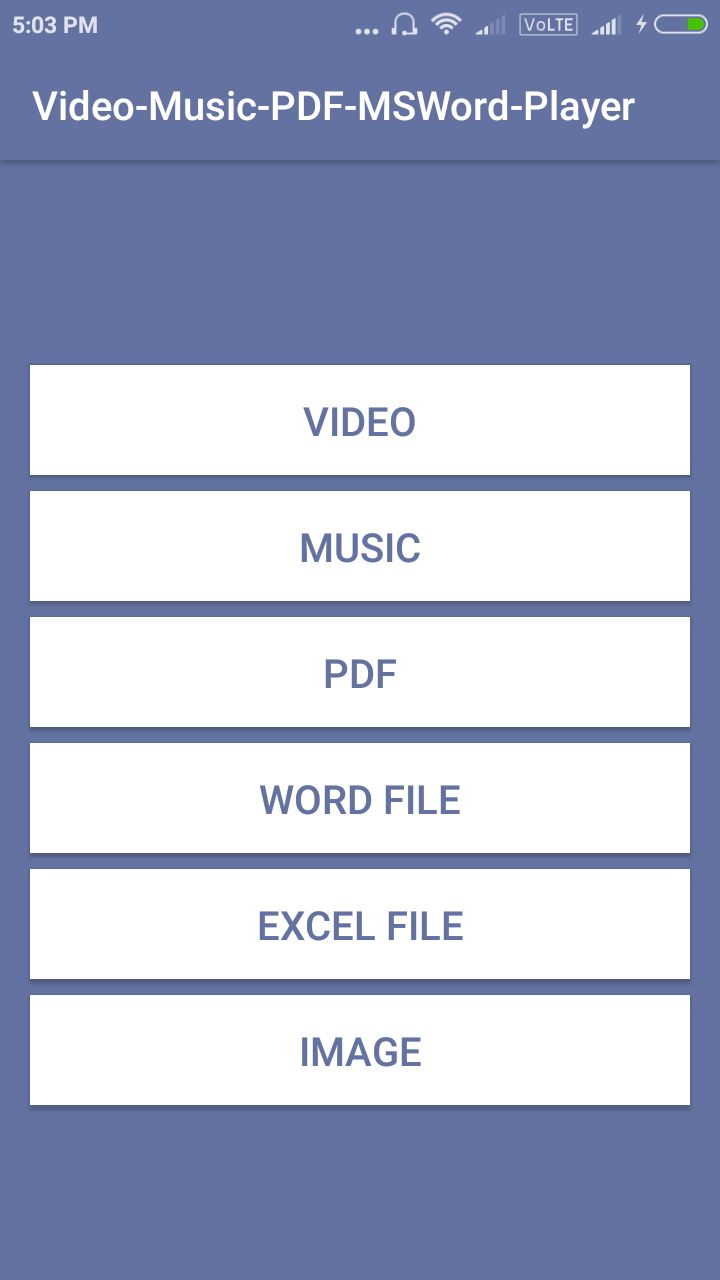The image size is (720, 1280).
Task: Open the VIDEO section
Action: click(x=360, y=421)
